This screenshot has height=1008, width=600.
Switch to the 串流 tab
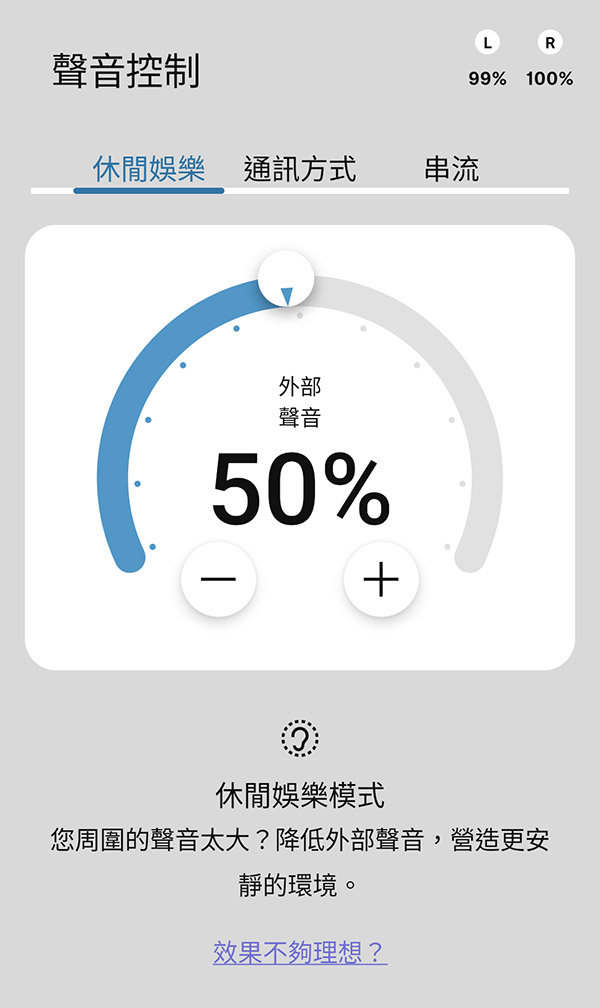coord(451,169)
